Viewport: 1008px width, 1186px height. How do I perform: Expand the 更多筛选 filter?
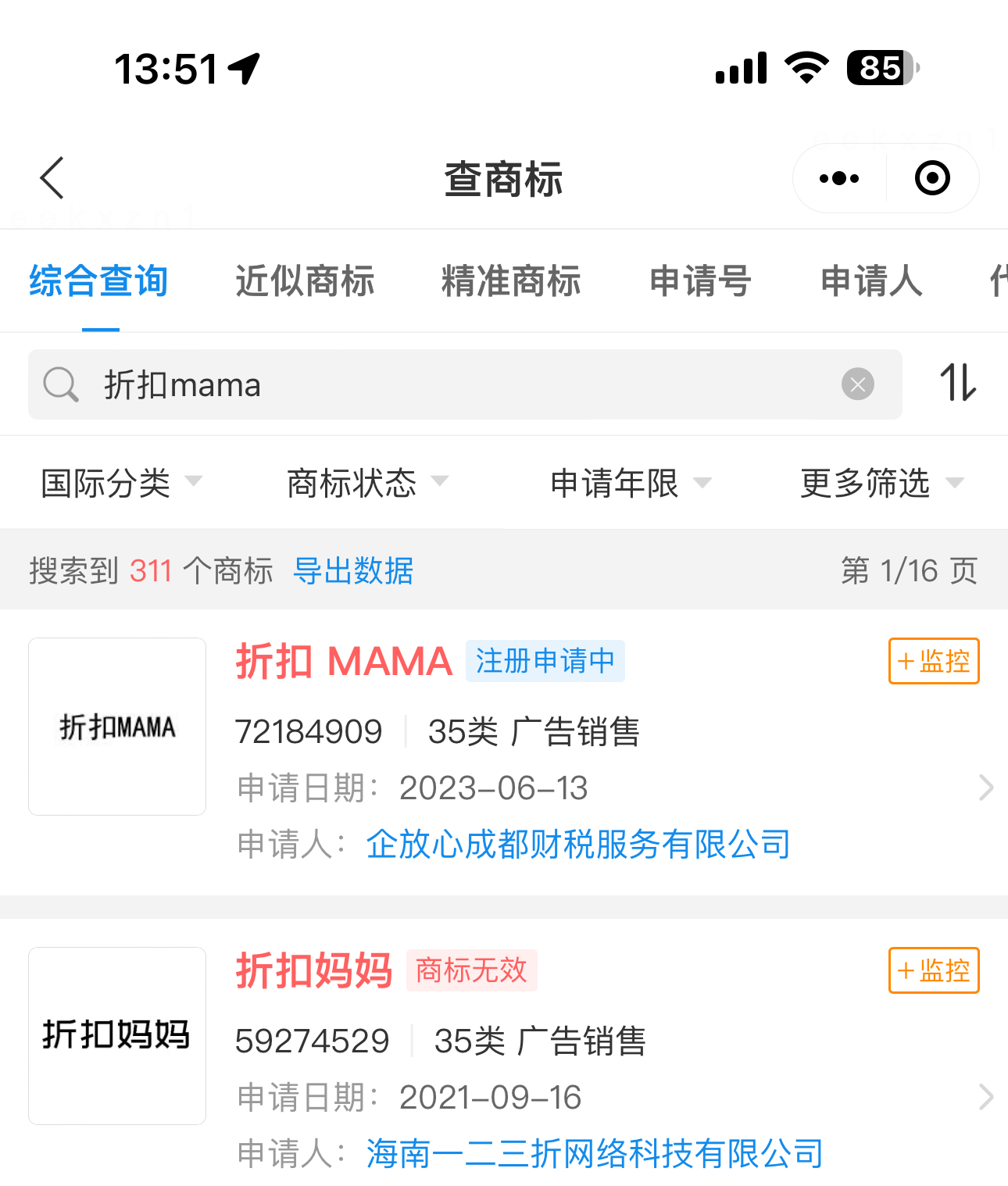[881, 483]
